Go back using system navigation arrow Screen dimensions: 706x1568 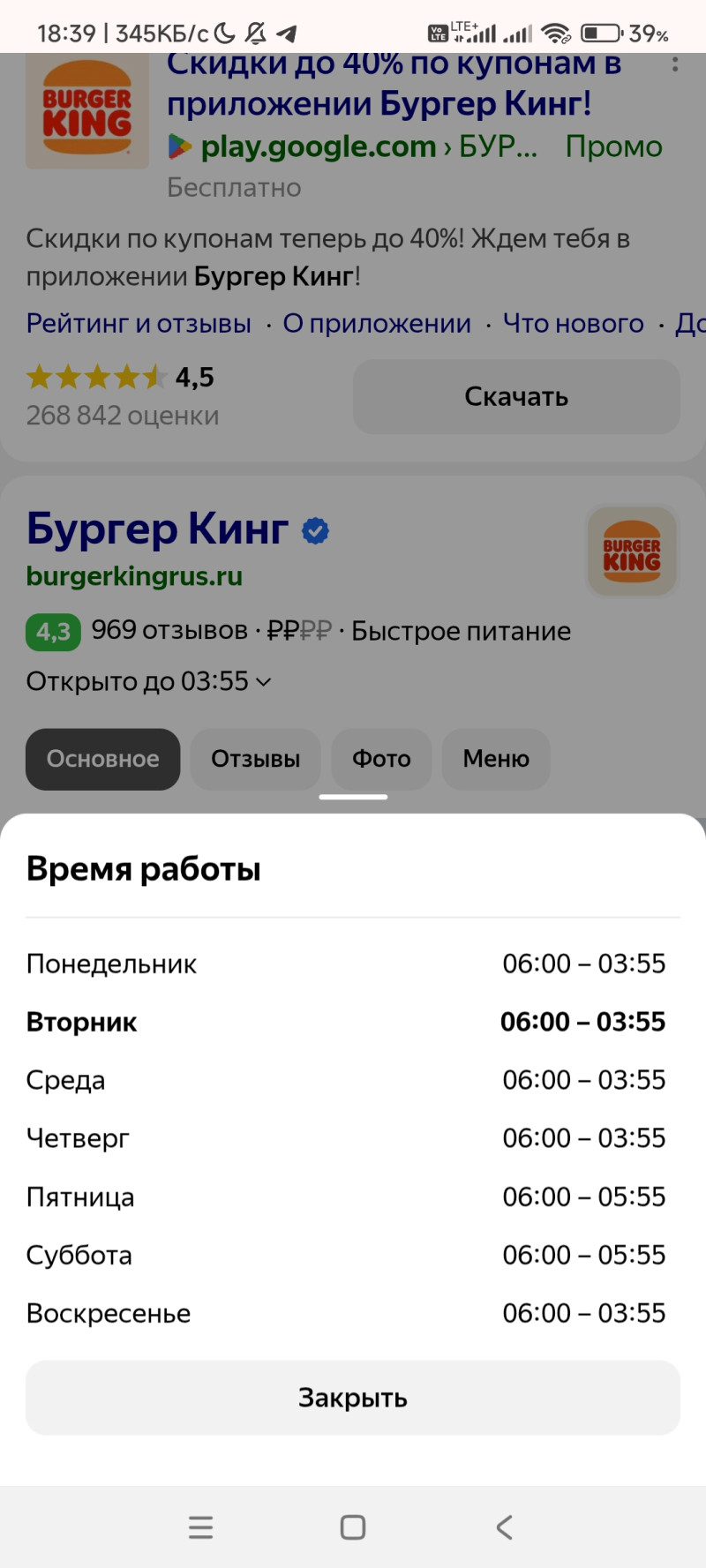point(504,1527)
